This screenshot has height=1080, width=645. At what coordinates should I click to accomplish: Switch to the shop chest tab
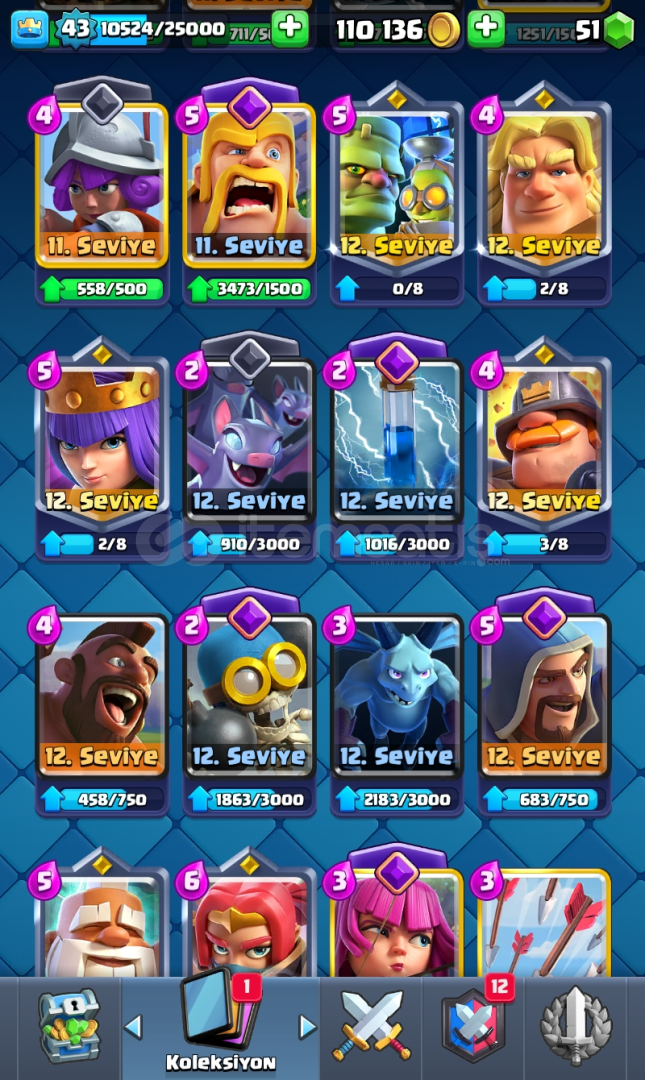[69, 1027]
